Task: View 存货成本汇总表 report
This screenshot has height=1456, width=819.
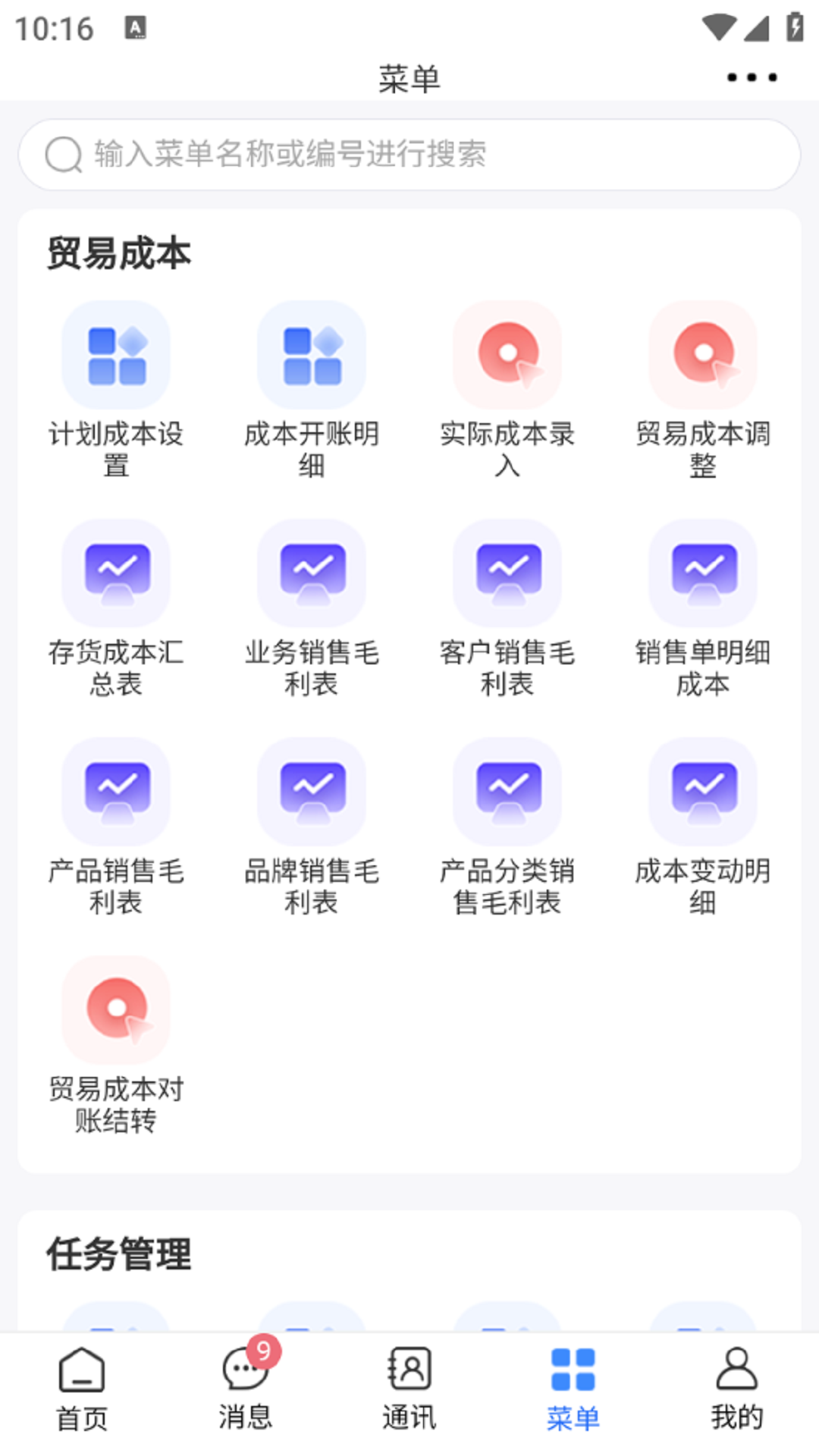Action: pos(116,573)
